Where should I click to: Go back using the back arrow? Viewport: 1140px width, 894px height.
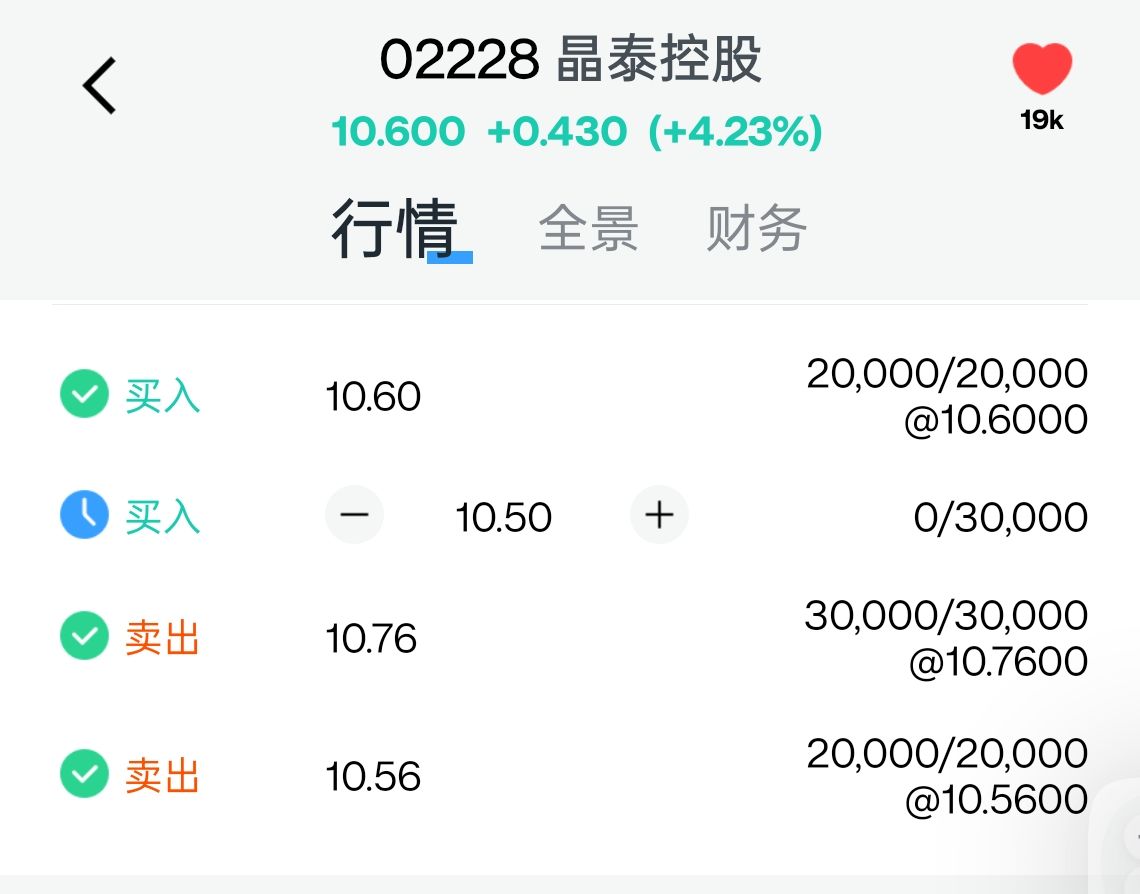tap(100, 85)
